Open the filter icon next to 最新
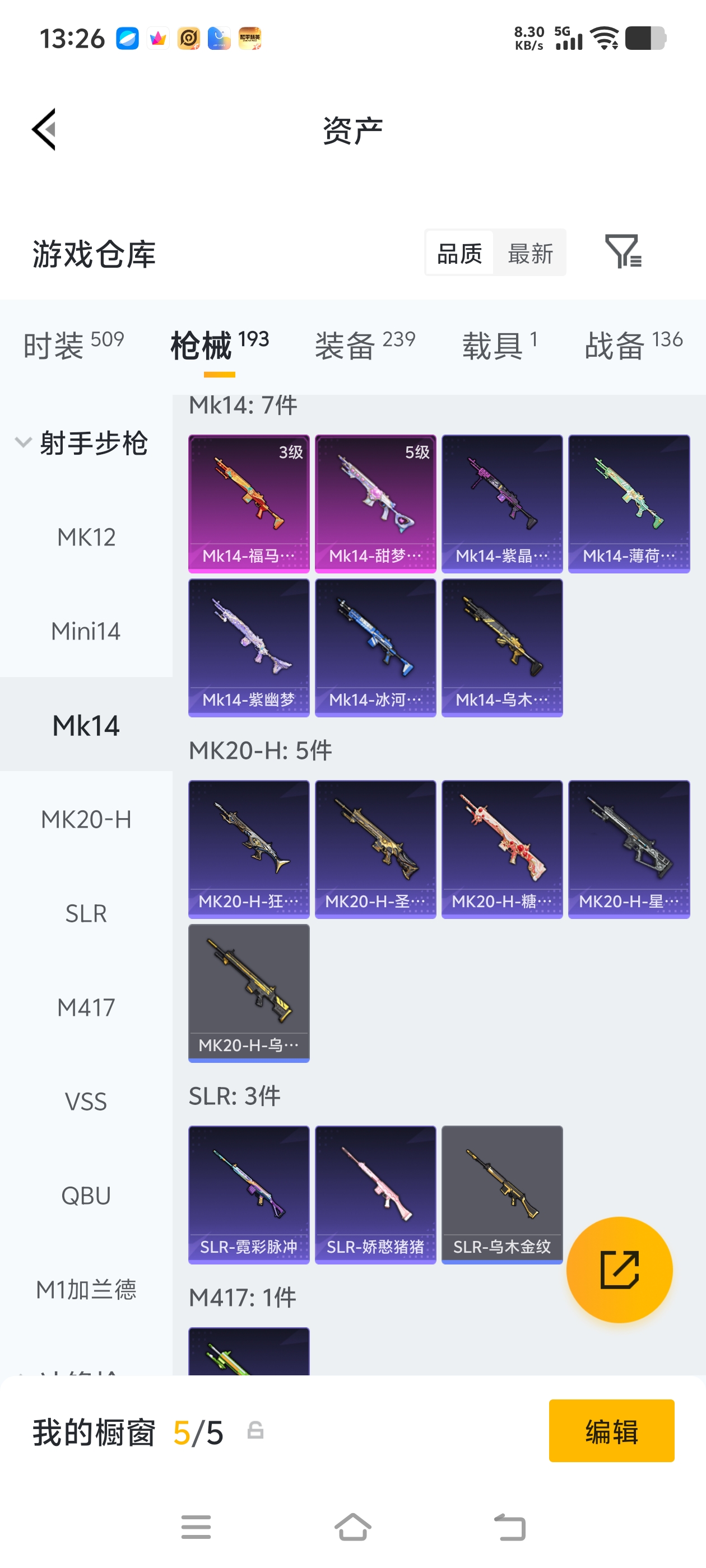 [x=623, y=251]
